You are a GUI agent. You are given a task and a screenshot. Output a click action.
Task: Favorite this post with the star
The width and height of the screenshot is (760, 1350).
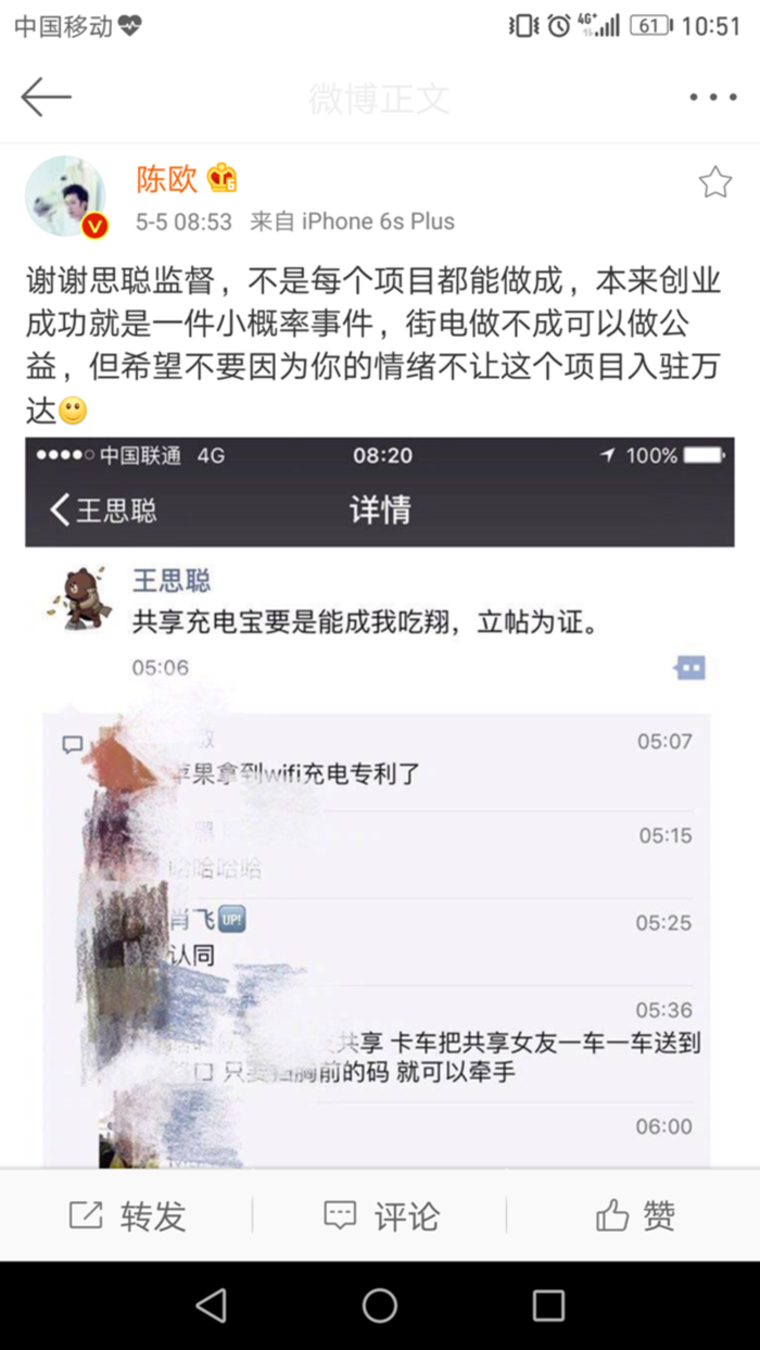click(715, 183)
